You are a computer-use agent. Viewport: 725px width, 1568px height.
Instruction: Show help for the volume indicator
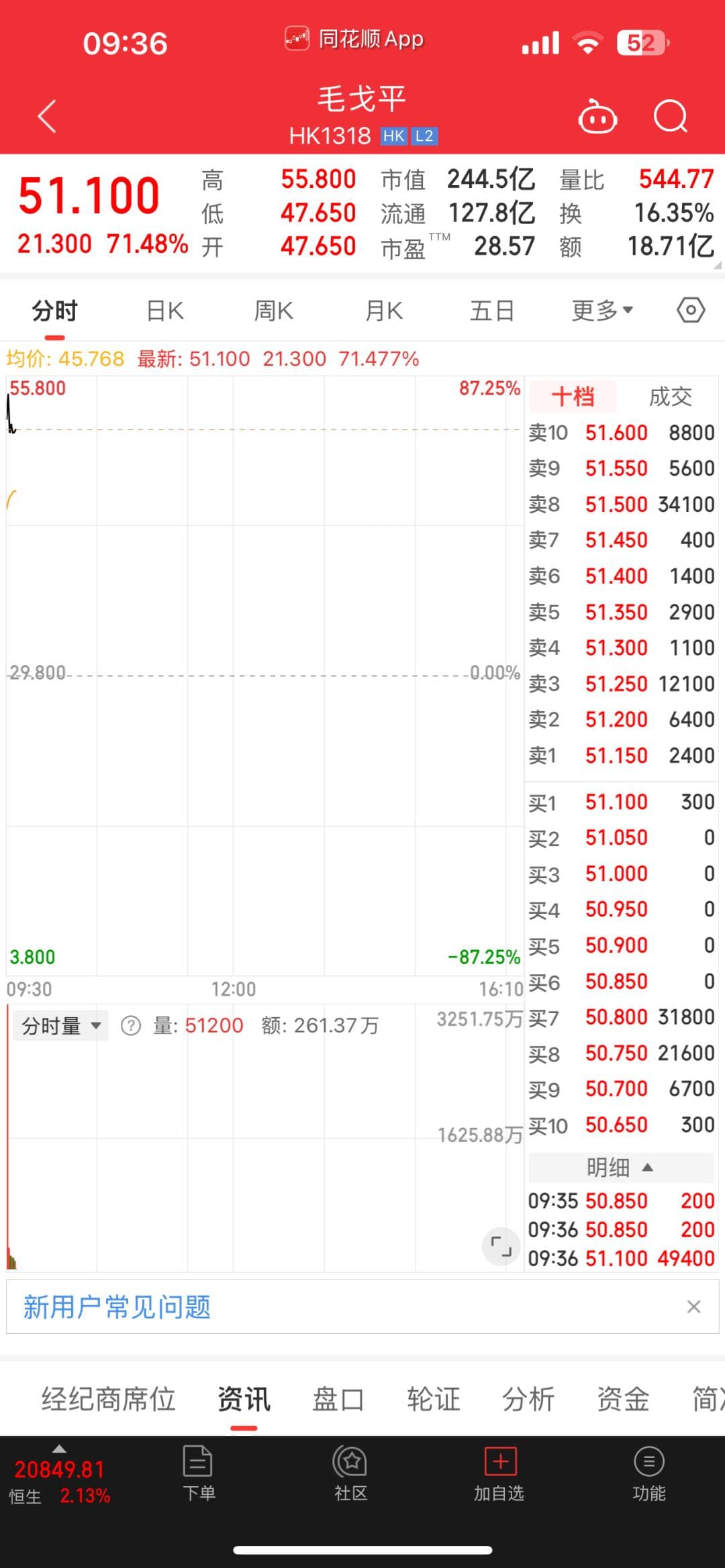click(x=131, y=1026)
